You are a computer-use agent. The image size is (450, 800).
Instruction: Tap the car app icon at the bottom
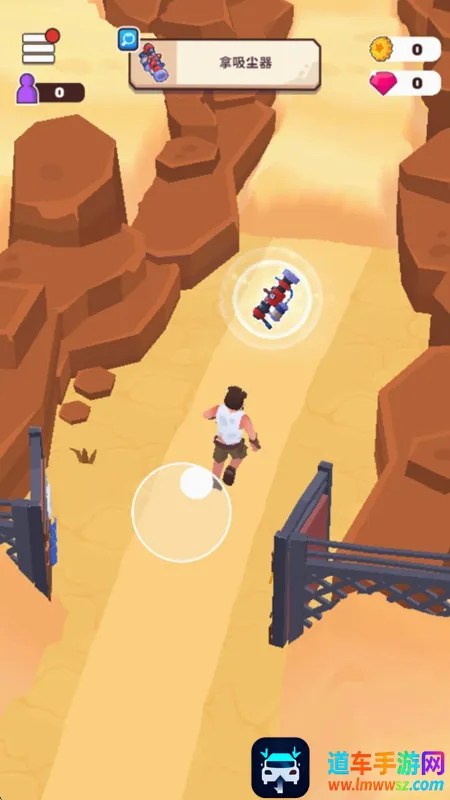click(x=280, y=767)
